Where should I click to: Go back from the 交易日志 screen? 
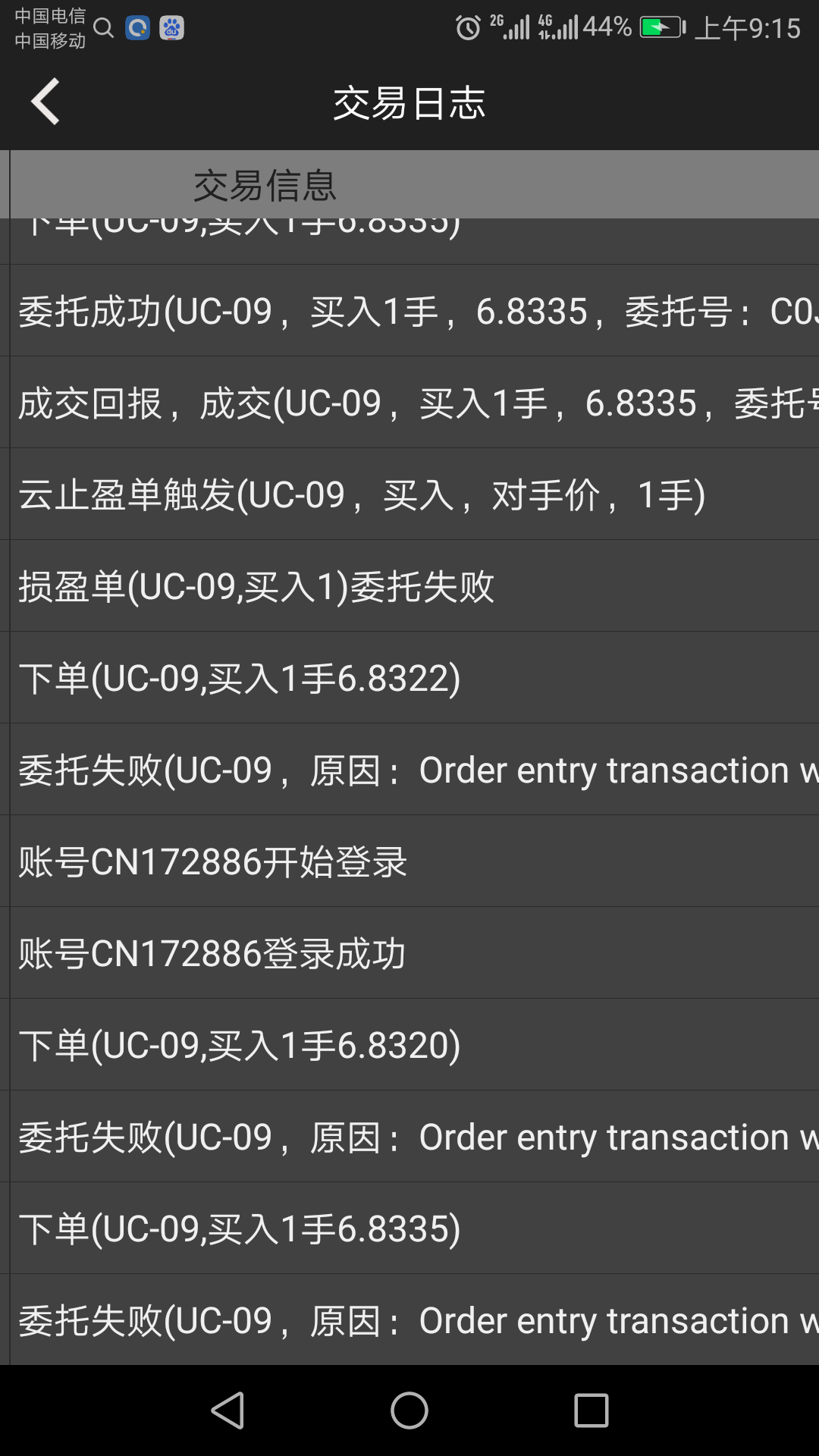pyautogui.click(x=45, y=102)
